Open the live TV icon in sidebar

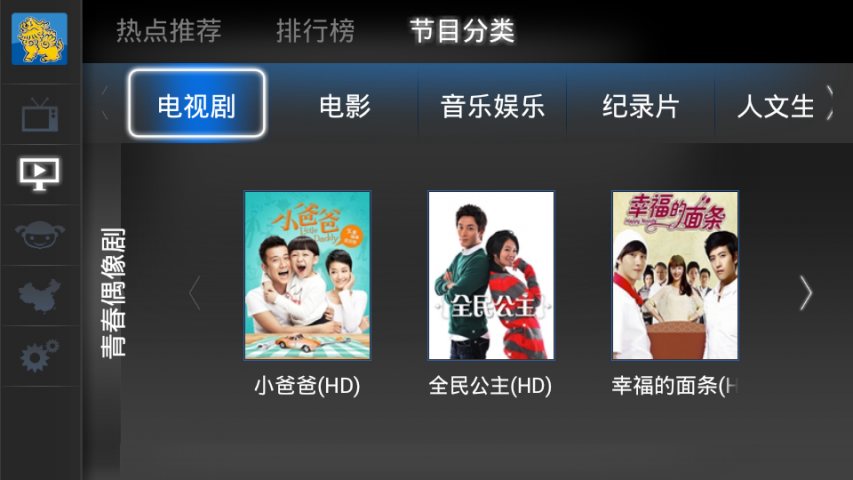(40, 115)
